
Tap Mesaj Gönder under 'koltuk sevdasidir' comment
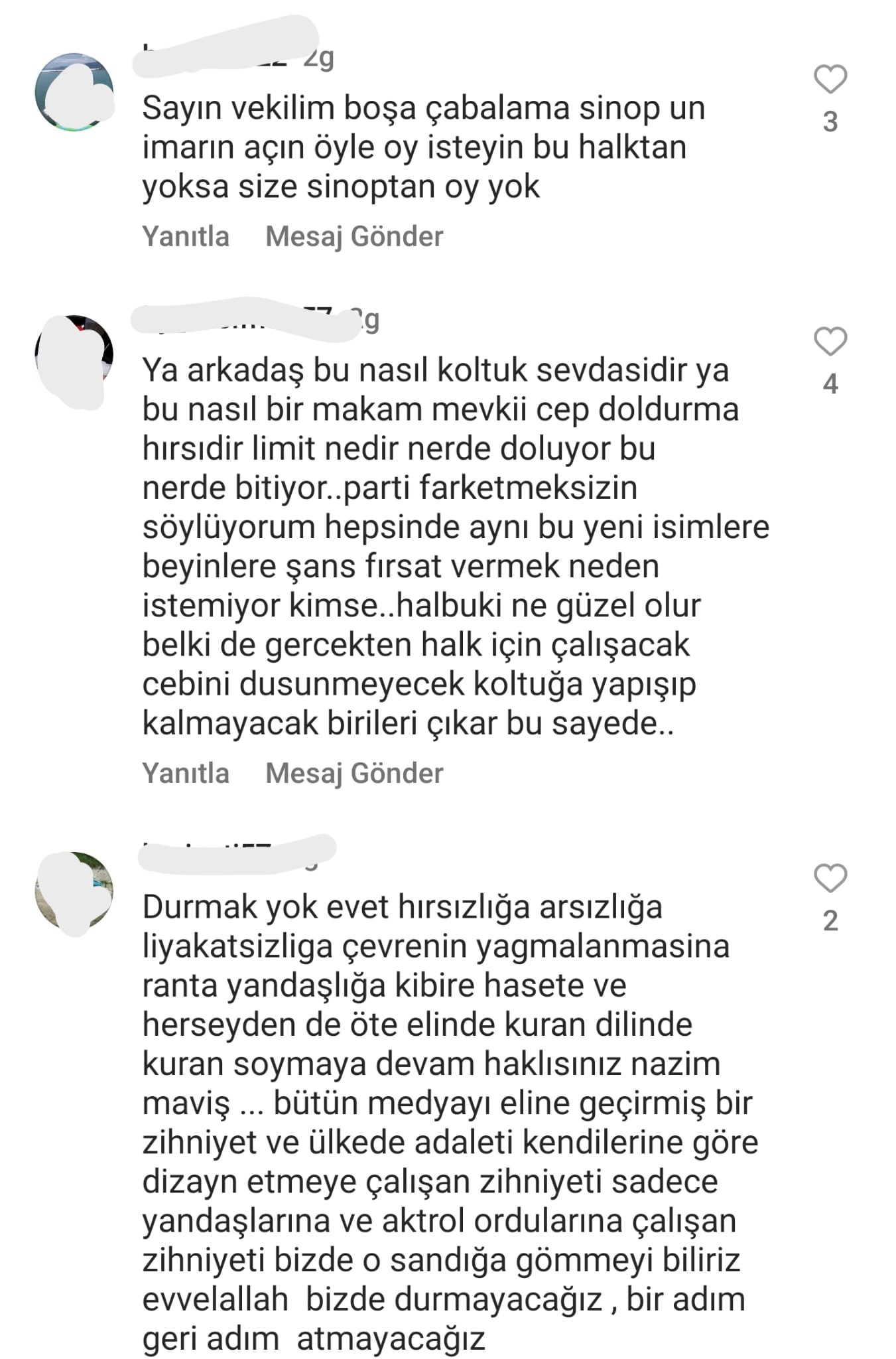(x=354, y=773)
